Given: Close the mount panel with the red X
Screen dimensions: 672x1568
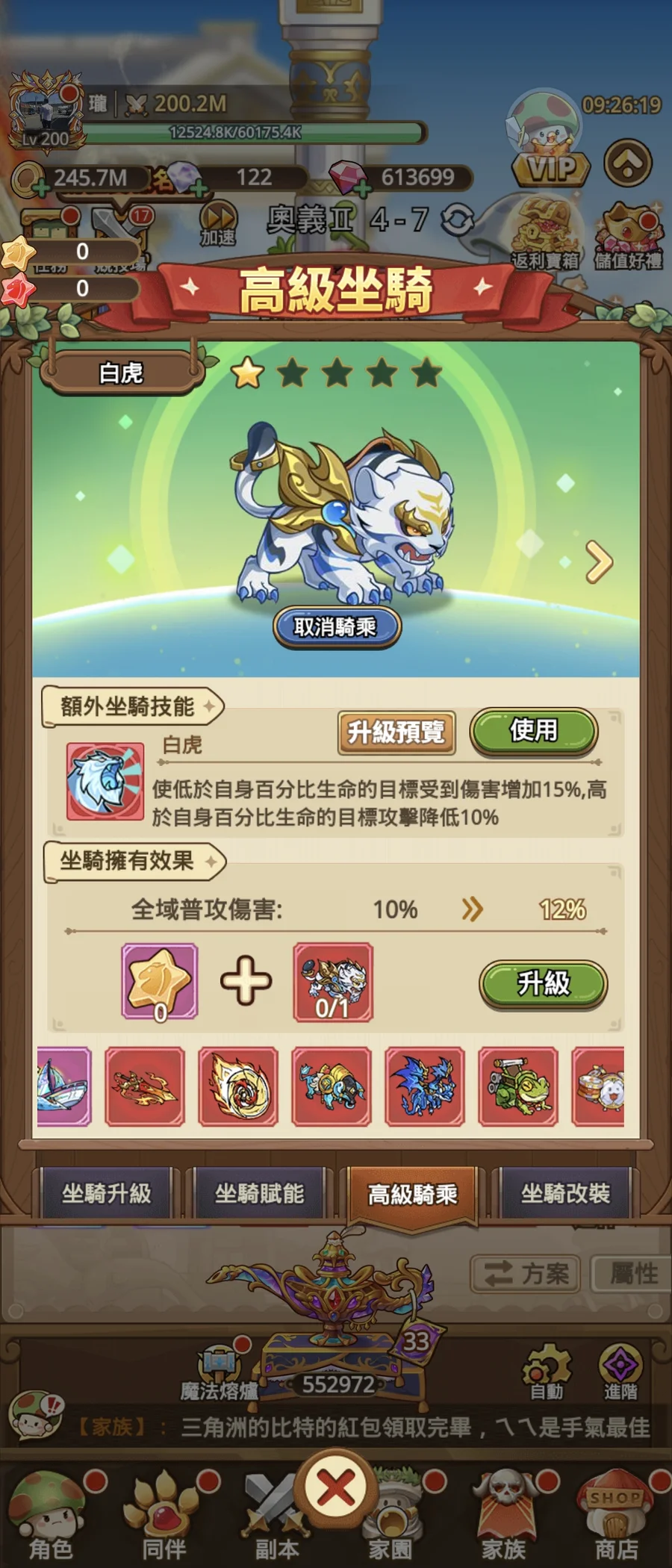Looking at the screenshot, I should point(335,1489).
